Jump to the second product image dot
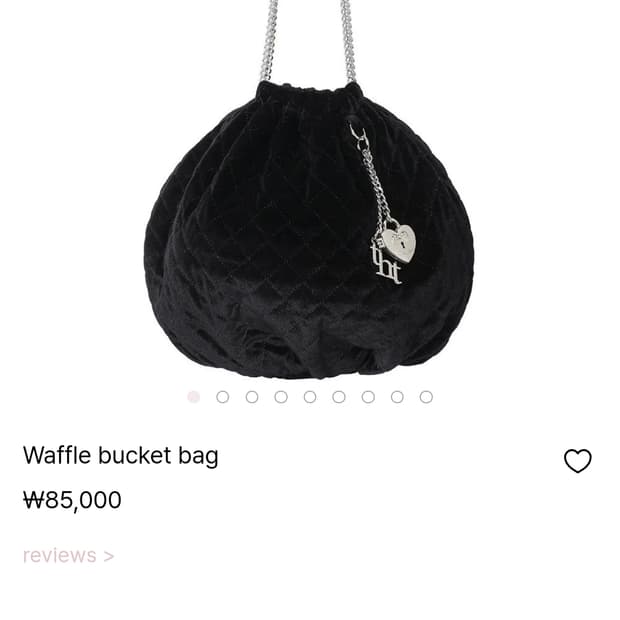 point(223,397)
